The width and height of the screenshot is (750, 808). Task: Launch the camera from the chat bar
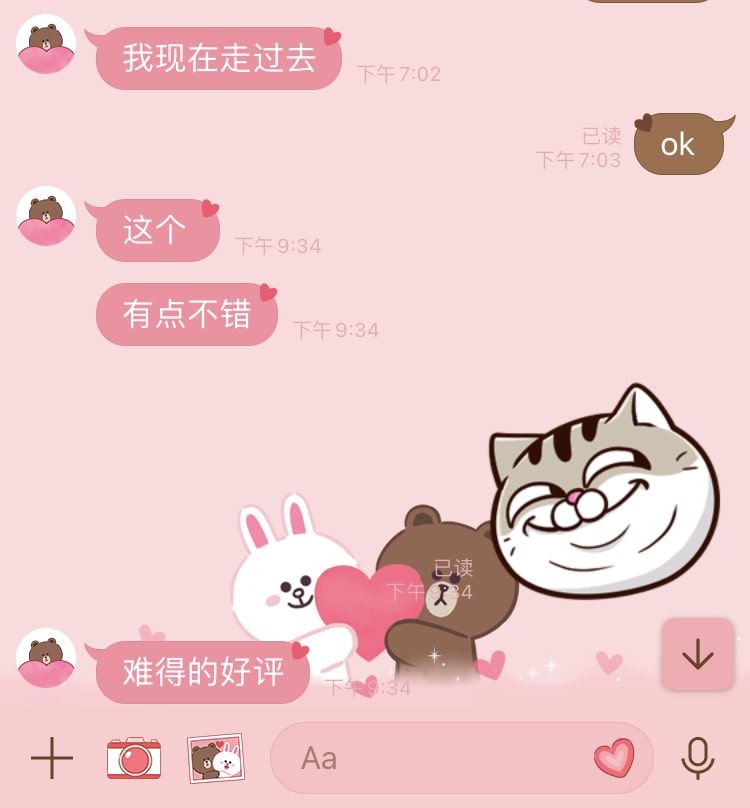pos(134,759)
